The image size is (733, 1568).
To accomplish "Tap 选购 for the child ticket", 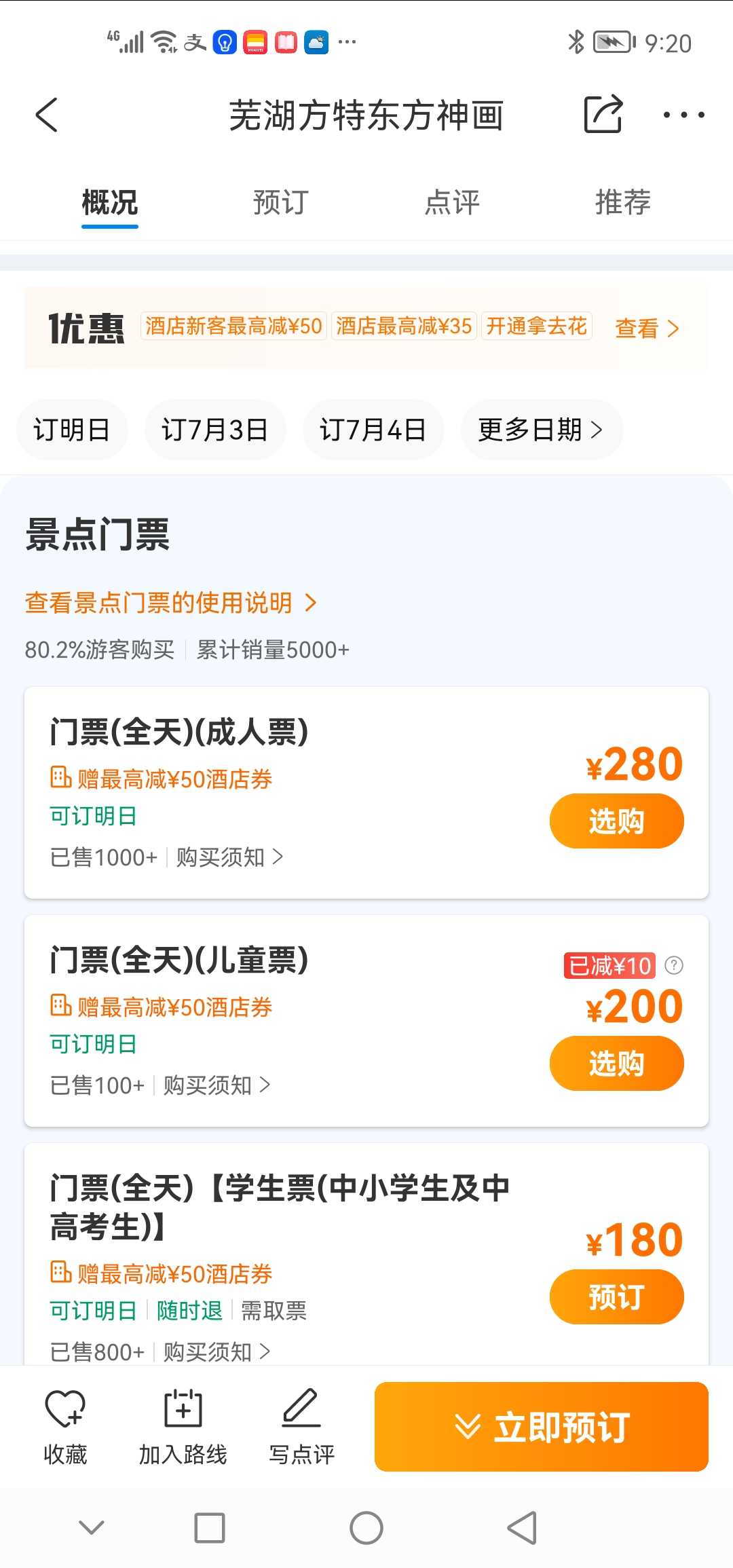I will (x=616, y=1064).
